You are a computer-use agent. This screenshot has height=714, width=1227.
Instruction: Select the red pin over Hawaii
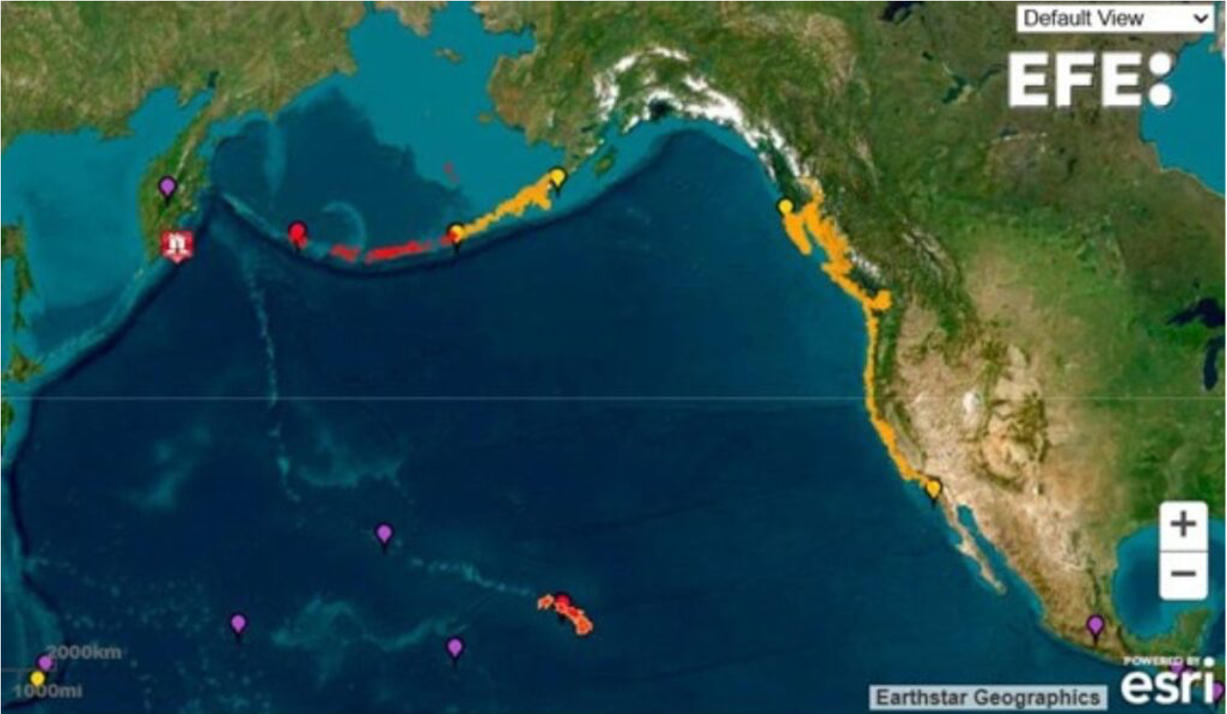[563, 602]
